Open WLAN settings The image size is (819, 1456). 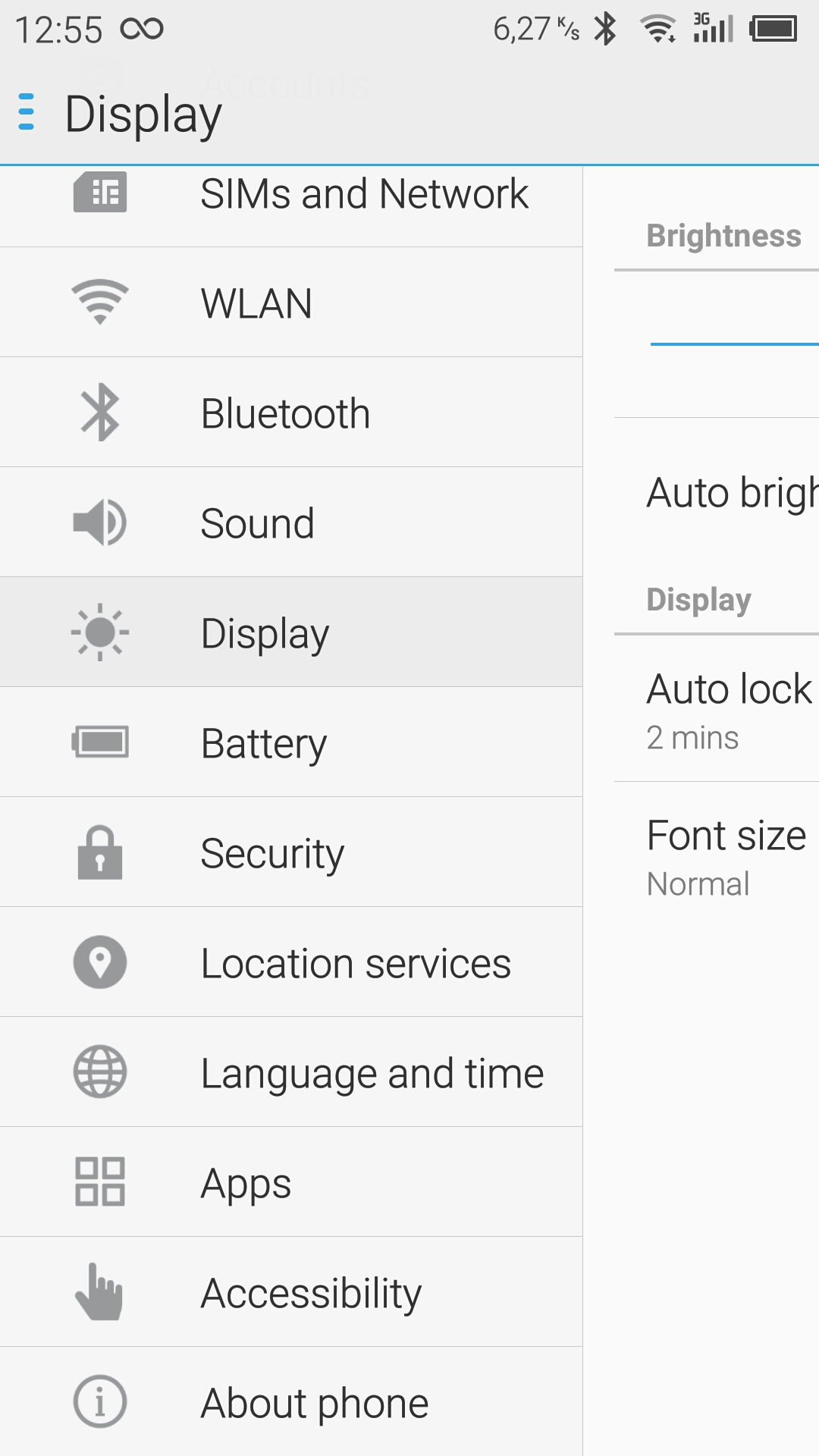point(291,303)
